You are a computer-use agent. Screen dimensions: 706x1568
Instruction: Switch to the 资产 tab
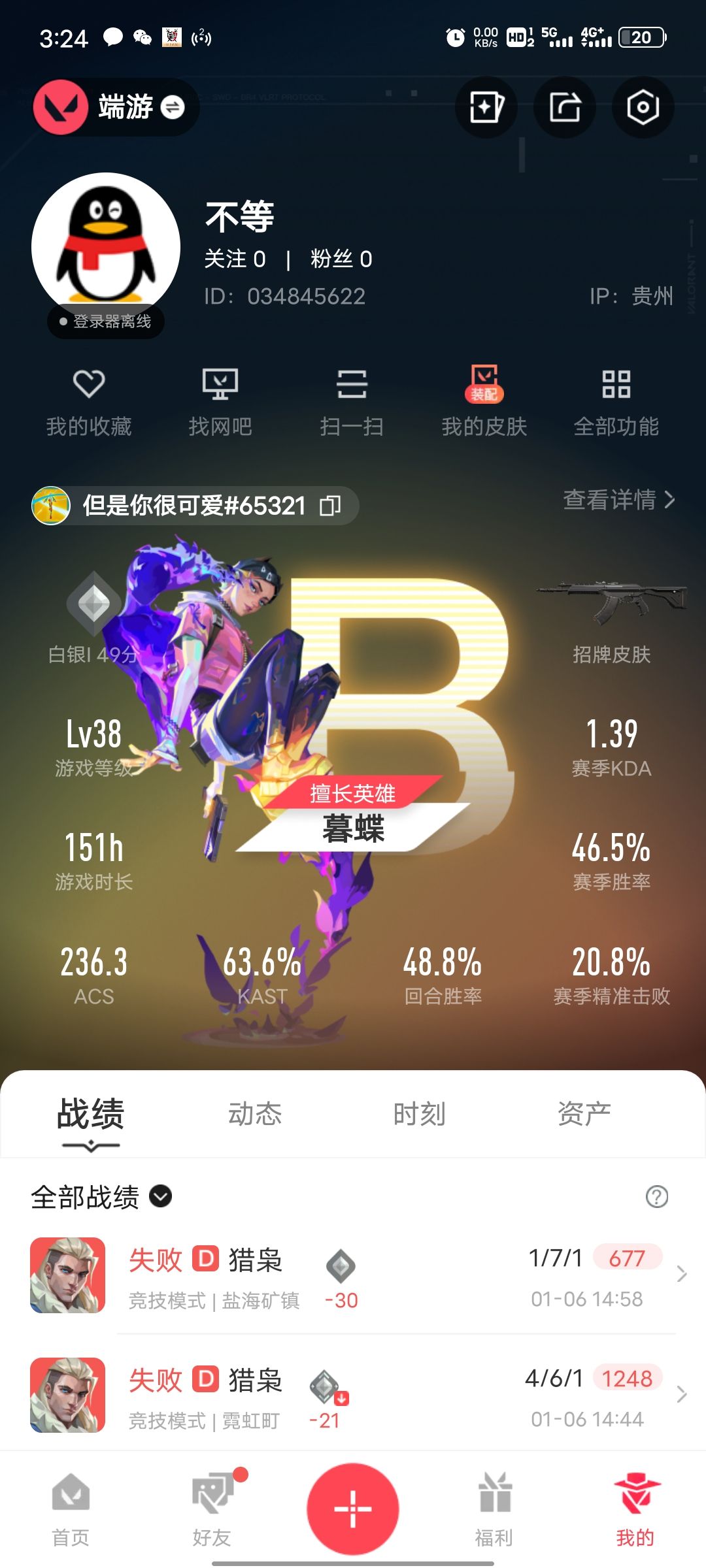tap(584, 1114)
